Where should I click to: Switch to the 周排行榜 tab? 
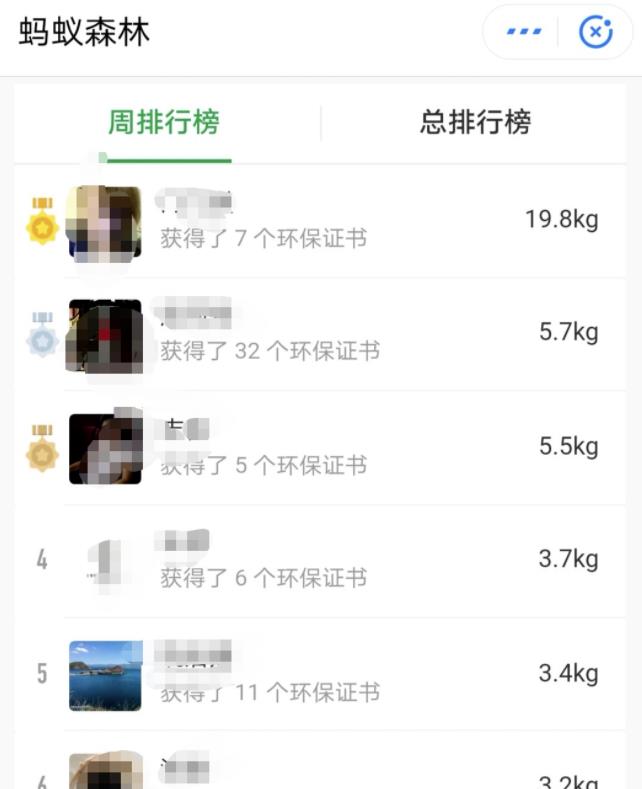click(164, 123)
